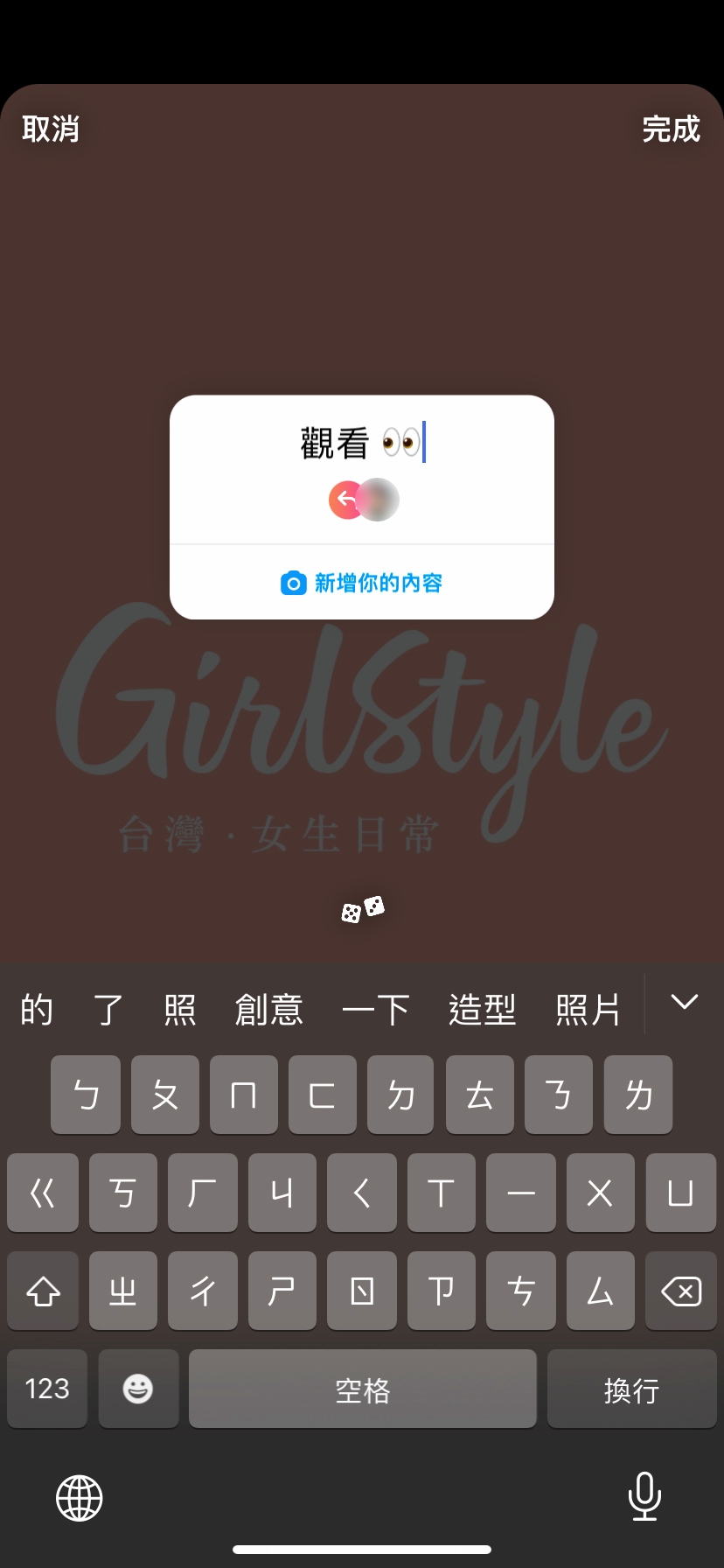Tap the backspace key to delete a character
The height and width of the screenshot is (1568, 724).
point(680,1291)
